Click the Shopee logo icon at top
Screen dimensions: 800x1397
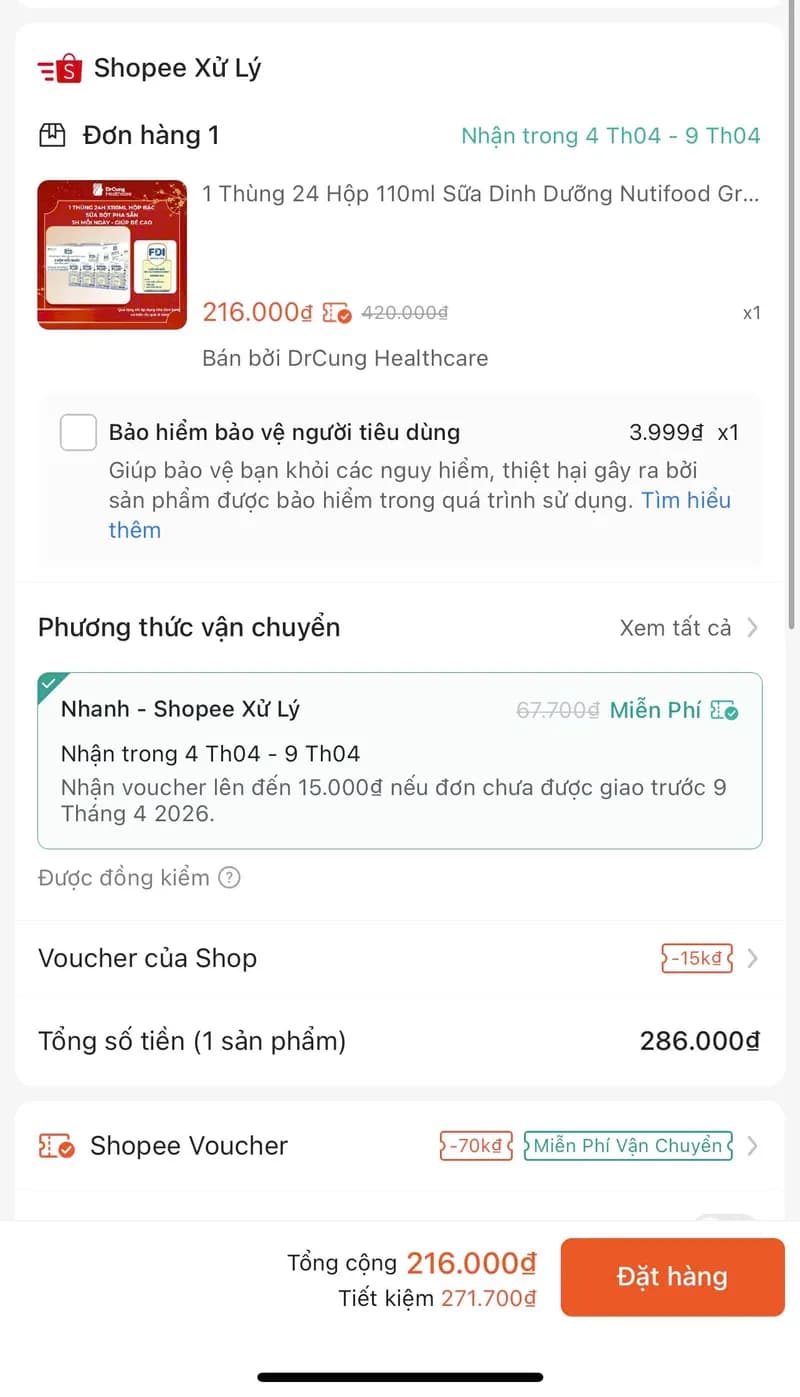pos(63,67)
